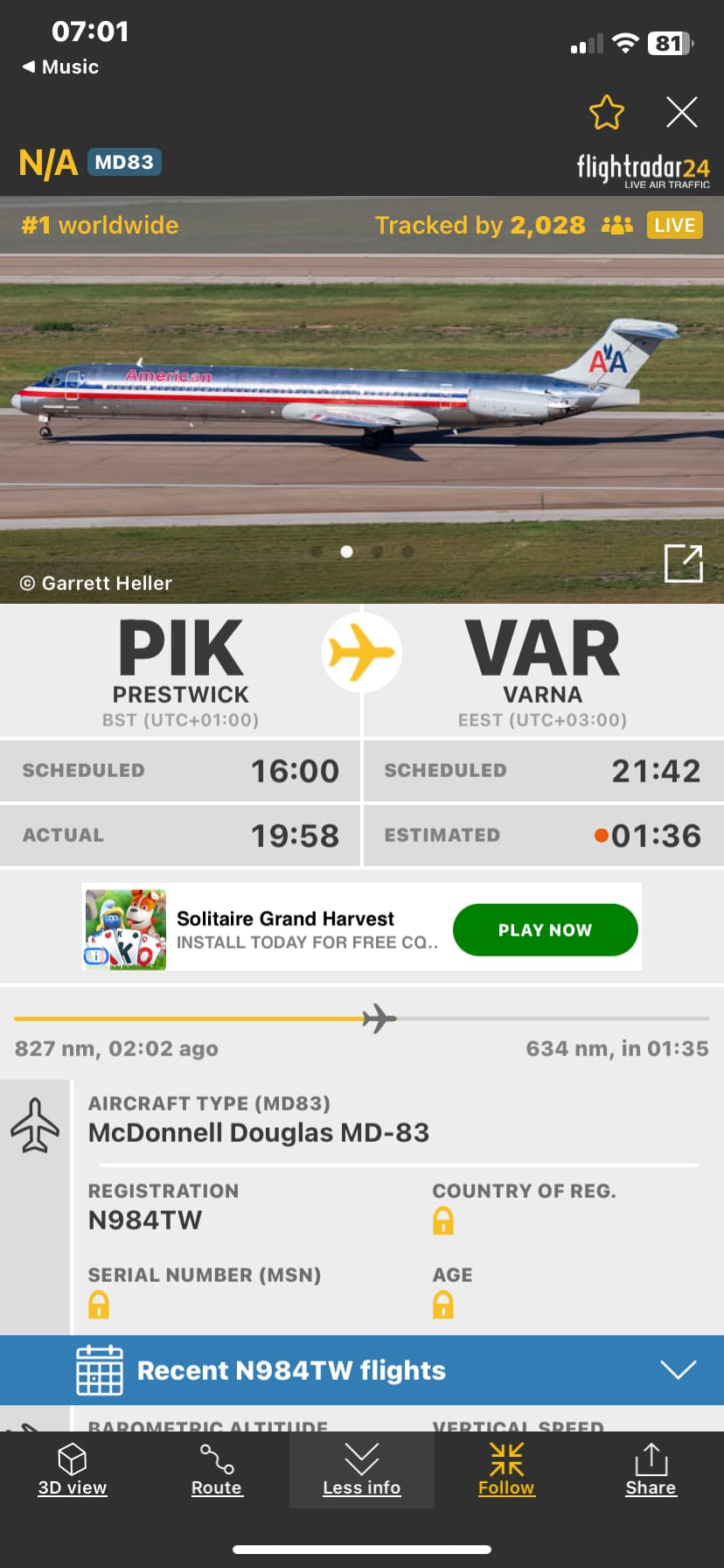Share this flight
The image size is (724, 1568).
651,1471
